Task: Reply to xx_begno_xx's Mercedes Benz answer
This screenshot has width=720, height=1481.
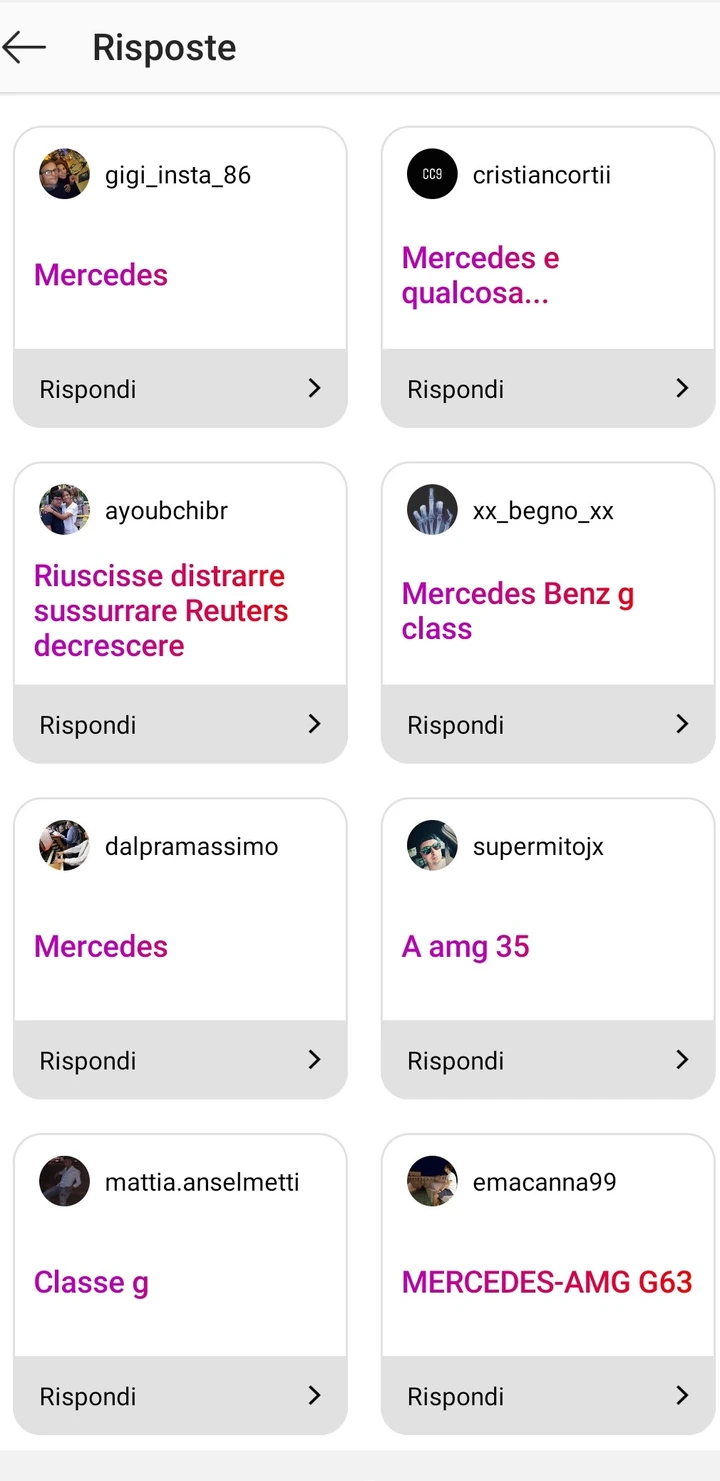Action: click(x=548, y=725)
